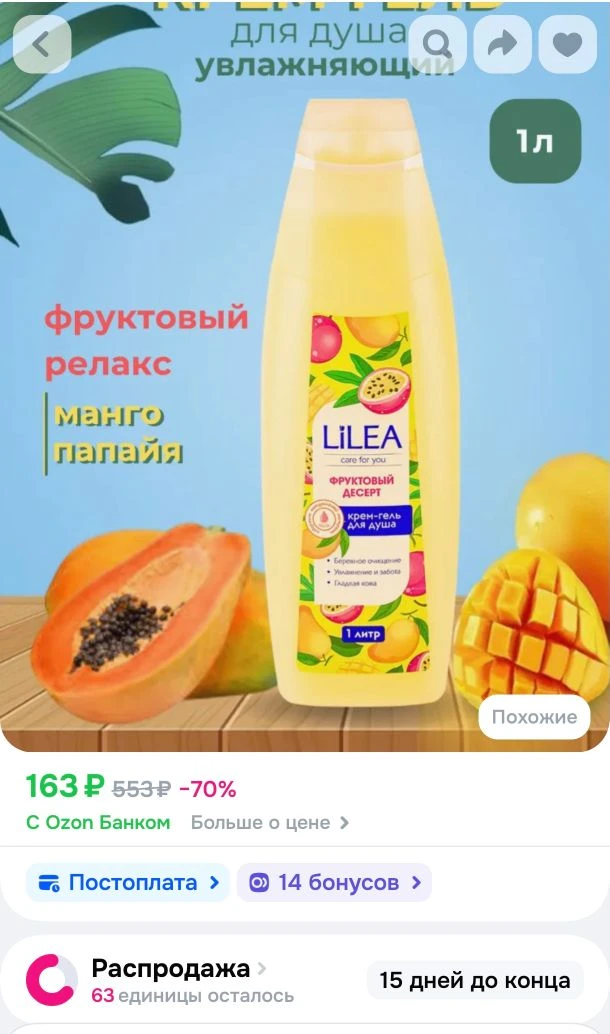Open Больше о цене details

(x=270, y=823)
